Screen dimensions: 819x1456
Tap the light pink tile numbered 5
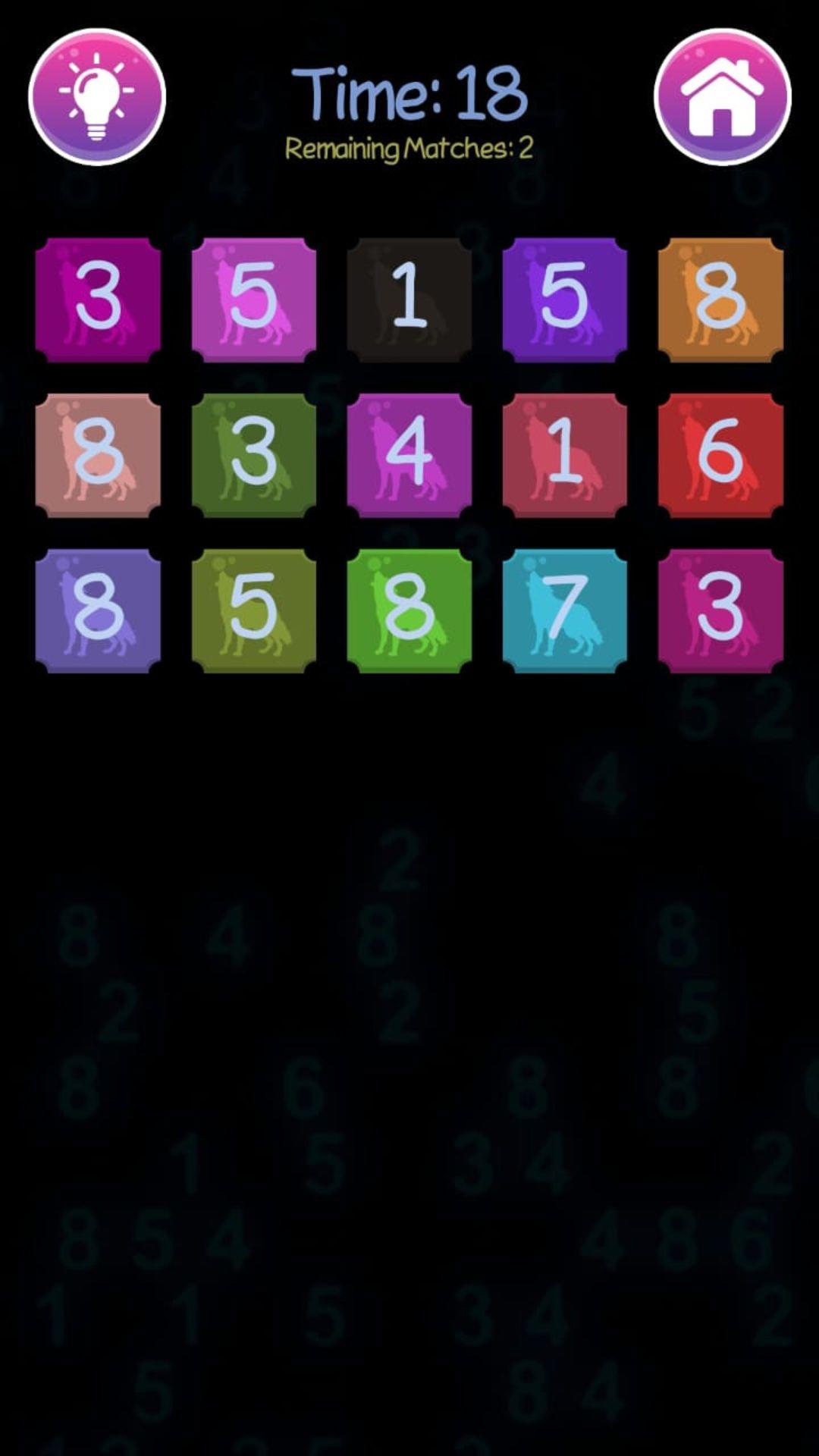(x=254, y=300)
